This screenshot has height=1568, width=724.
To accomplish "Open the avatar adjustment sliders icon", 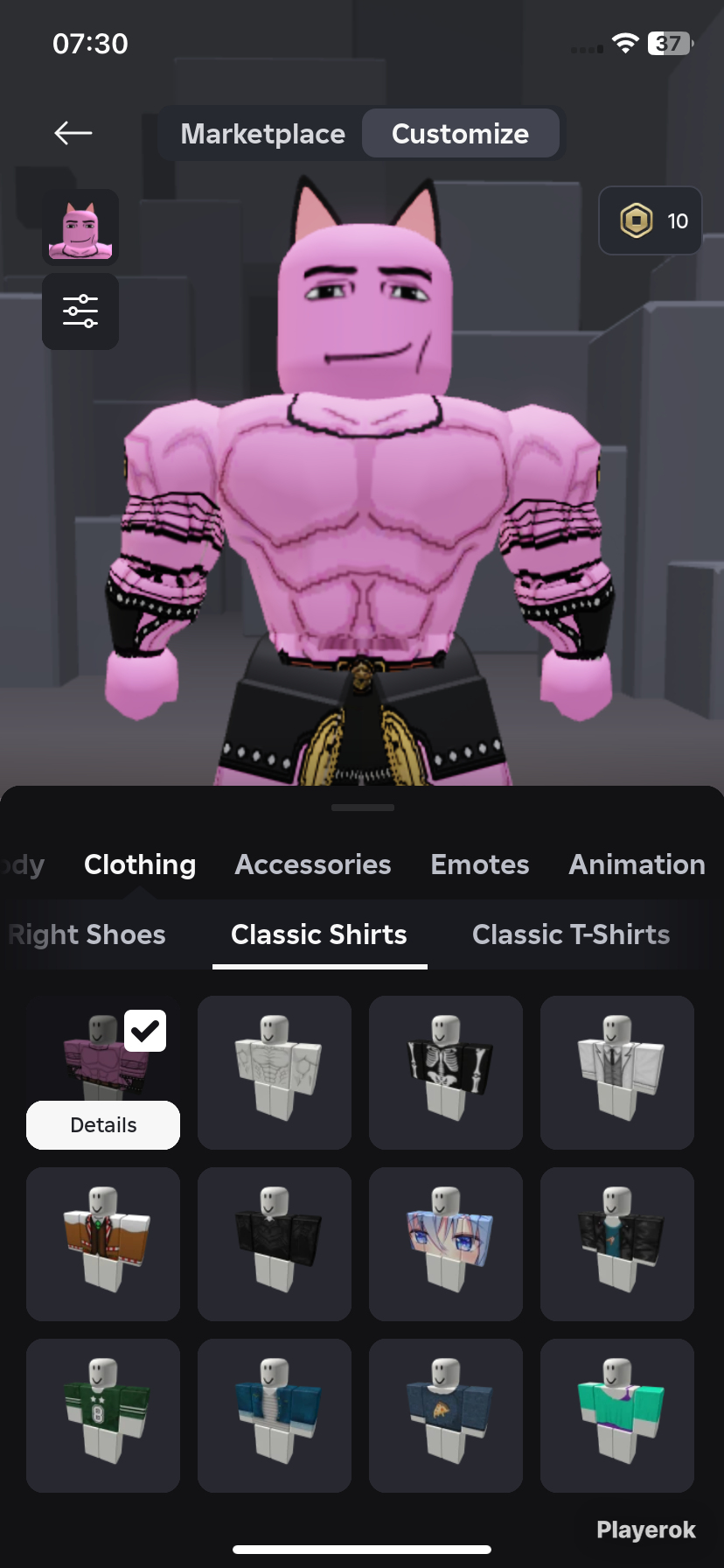I will point(80,311).
